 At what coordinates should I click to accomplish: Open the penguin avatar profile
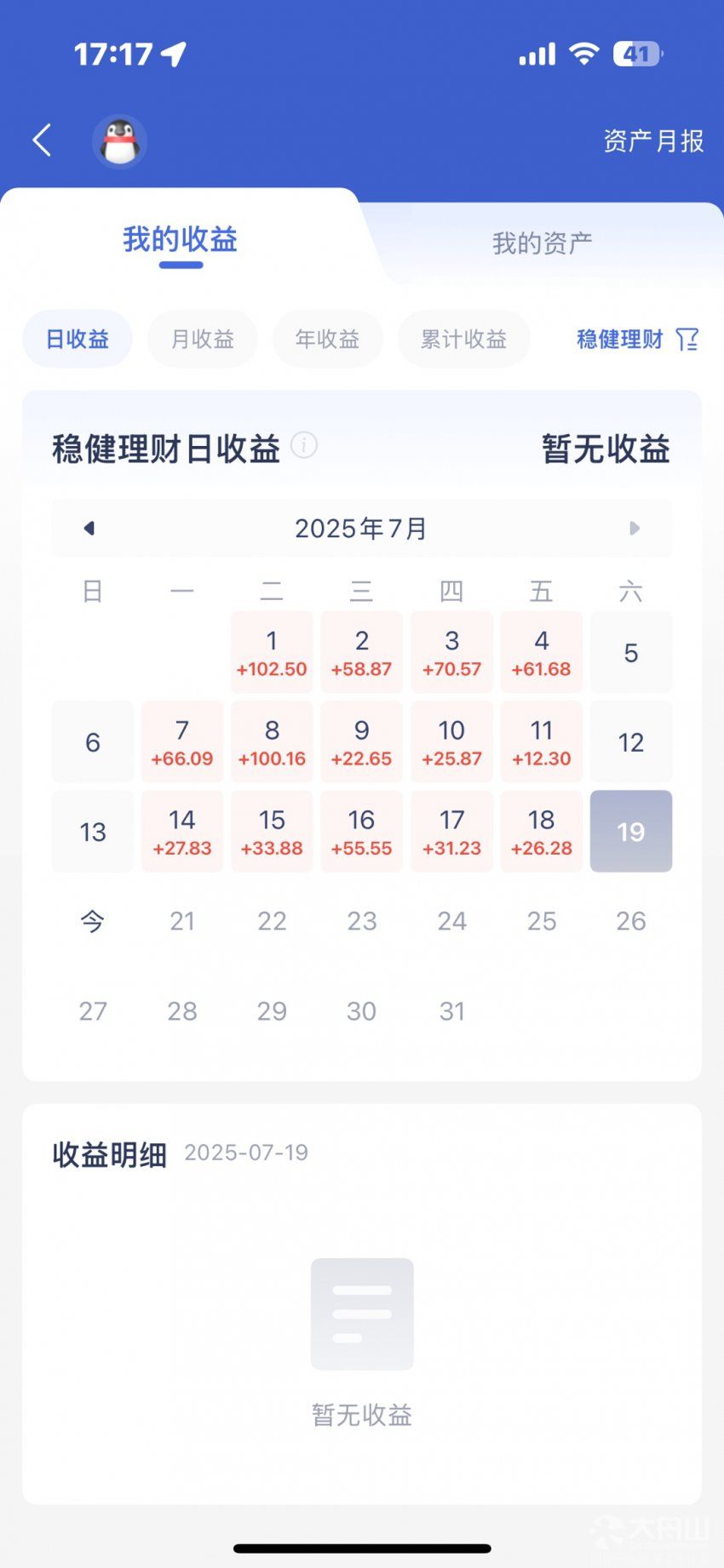click(x=119, y=141)
